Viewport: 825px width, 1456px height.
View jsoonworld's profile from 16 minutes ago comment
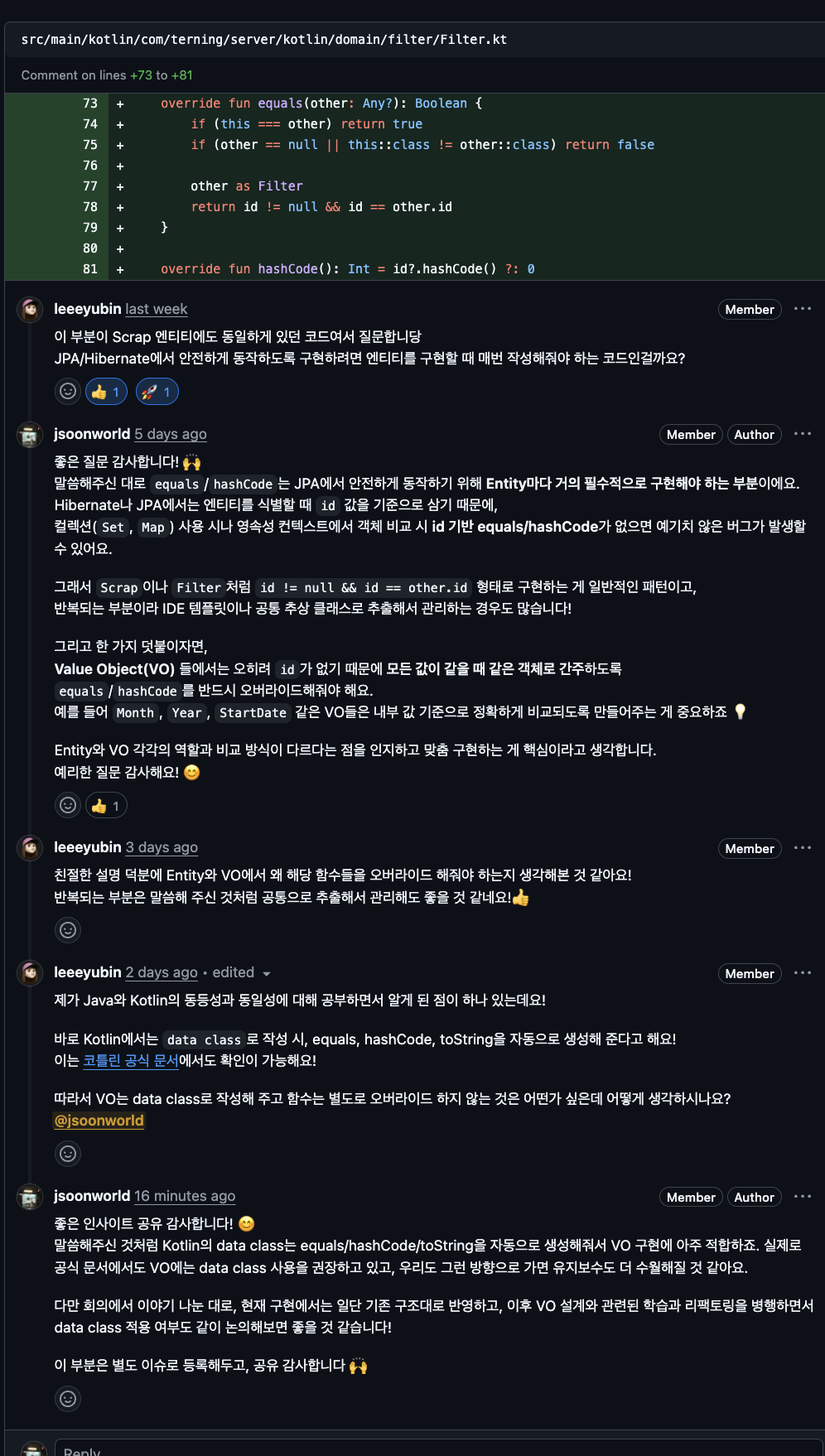tap(92, 1196)
